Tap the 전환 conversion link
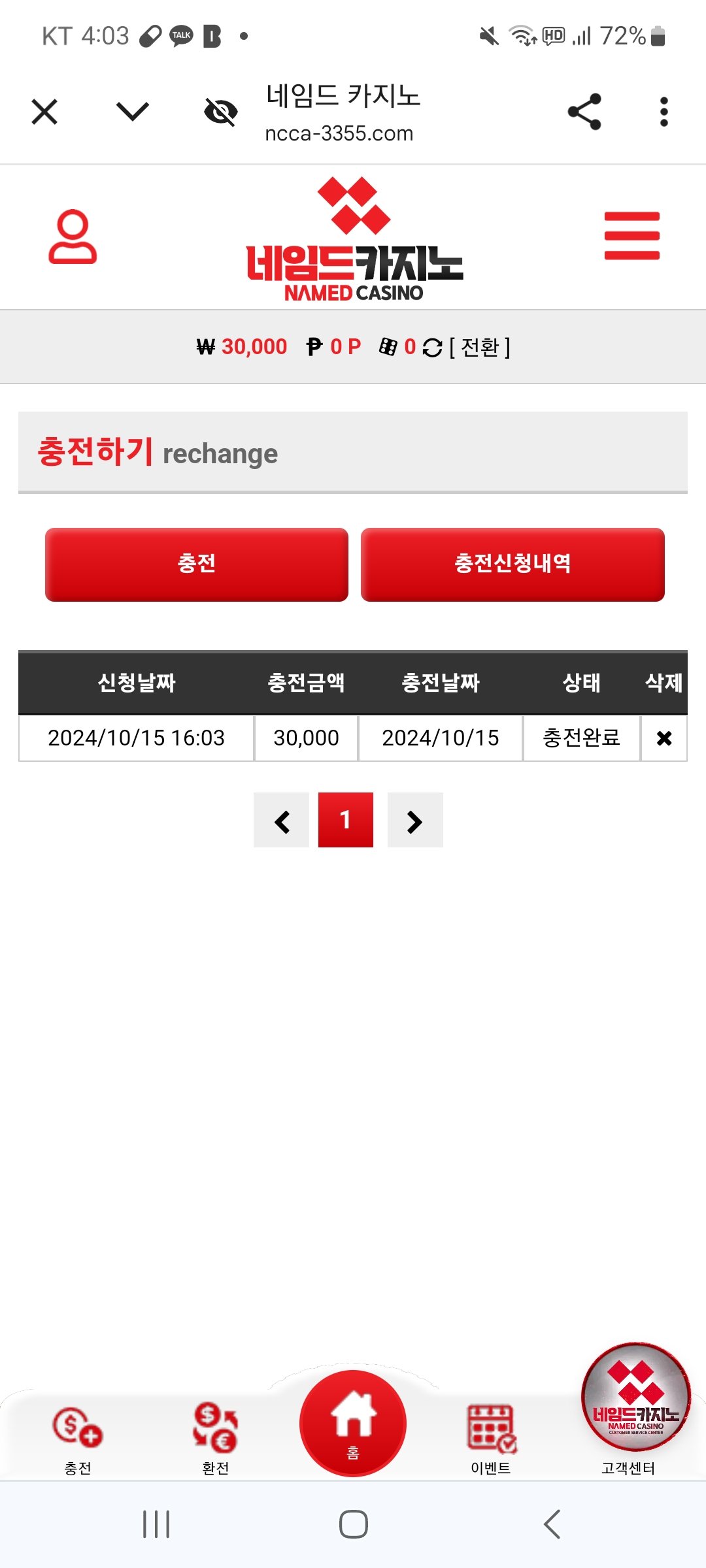This screenshot has height=1568, width=706. (x=480, y=347)
